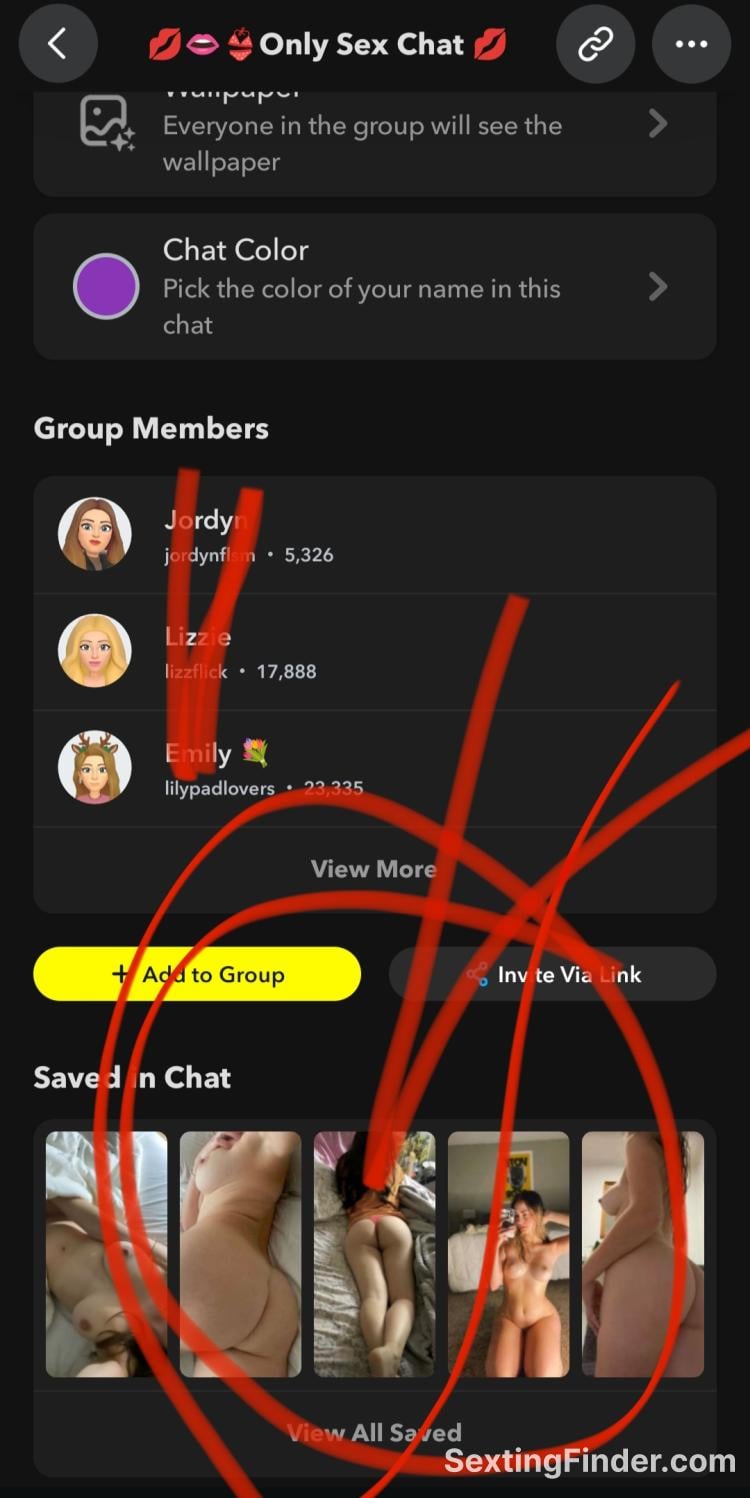Expand group members with View More
This screenshot has width=750, height=1498.
pyautogui.click(x=374, y=868)
